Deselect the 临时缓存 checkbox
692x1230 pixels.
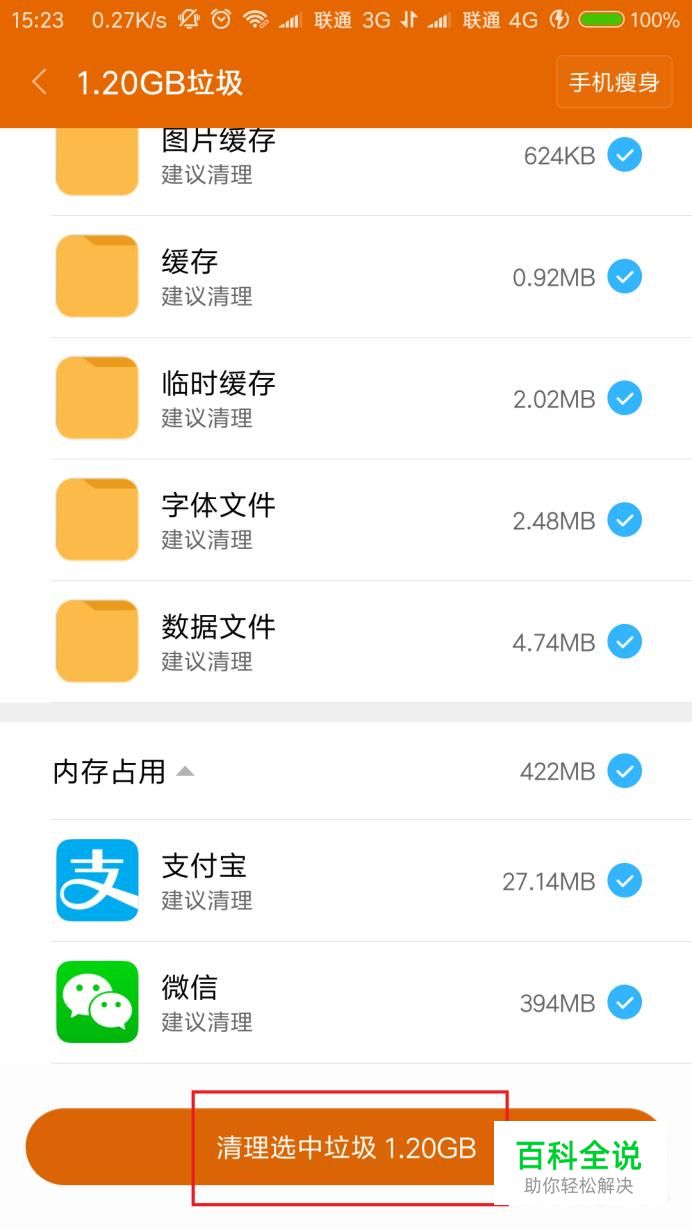[x=625, y=398]
